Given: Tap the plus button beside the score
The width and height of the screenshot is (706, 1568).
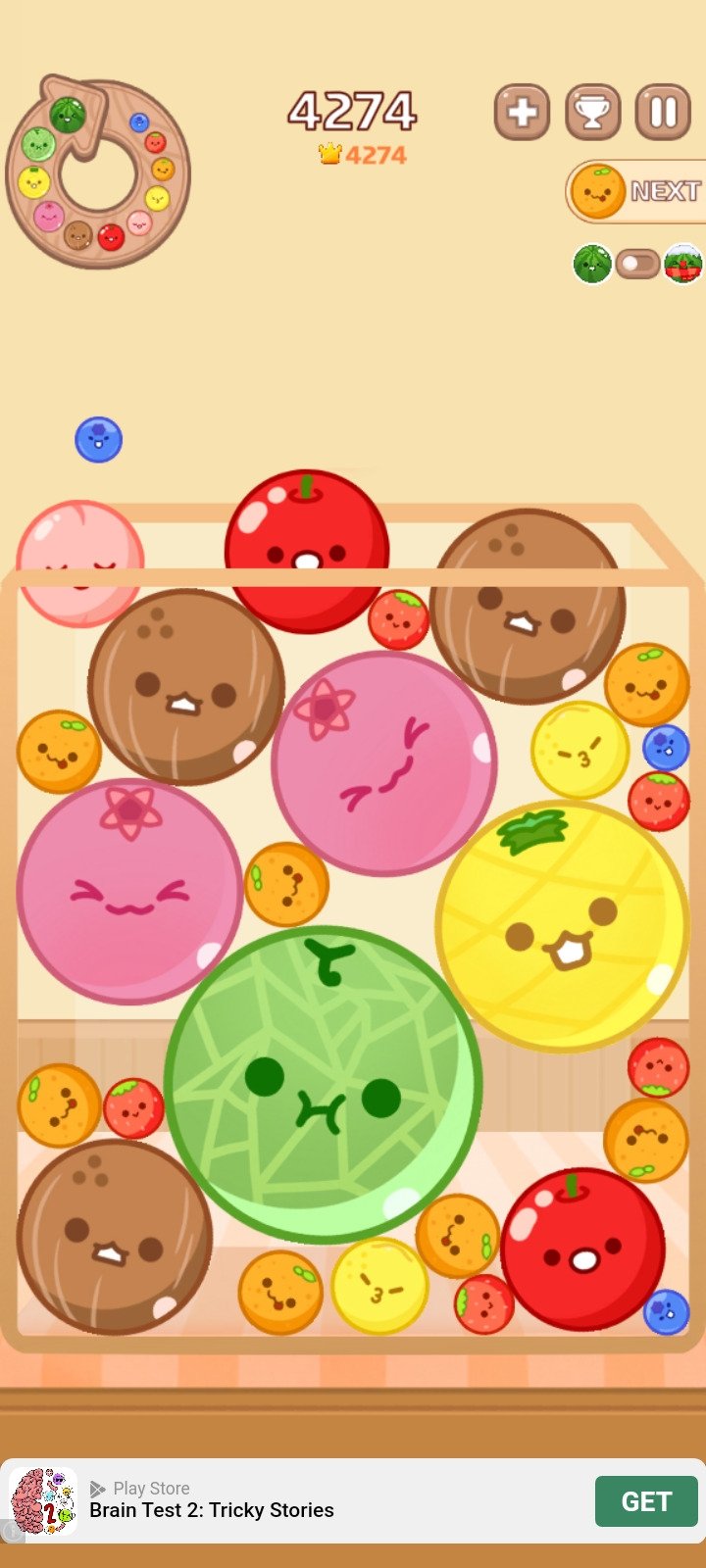Looking at the screenshot, I should point(522,113).
